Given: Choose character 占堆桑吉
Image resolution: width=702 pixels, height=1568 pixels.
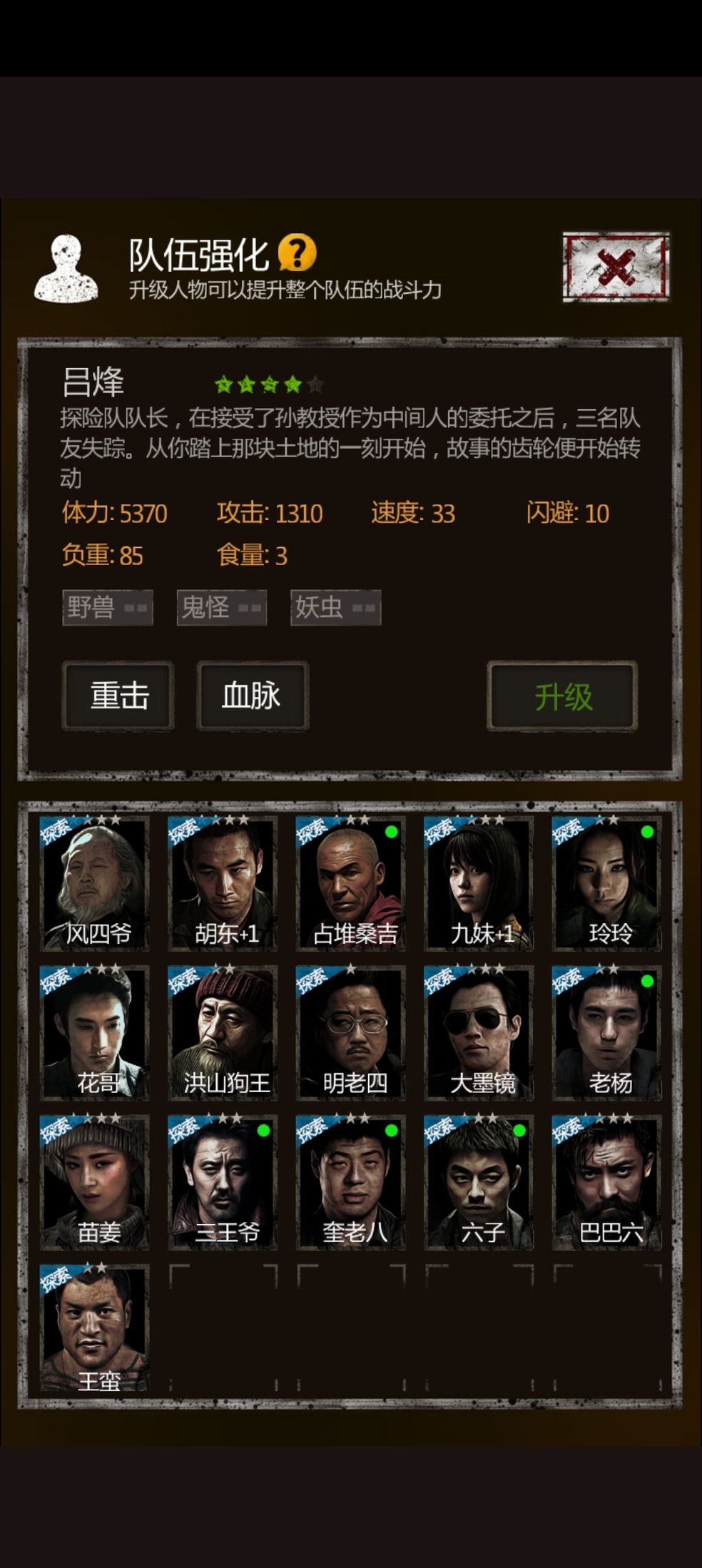Looking at the screenshot, I should pyautogui.click(x=351, y=885).
